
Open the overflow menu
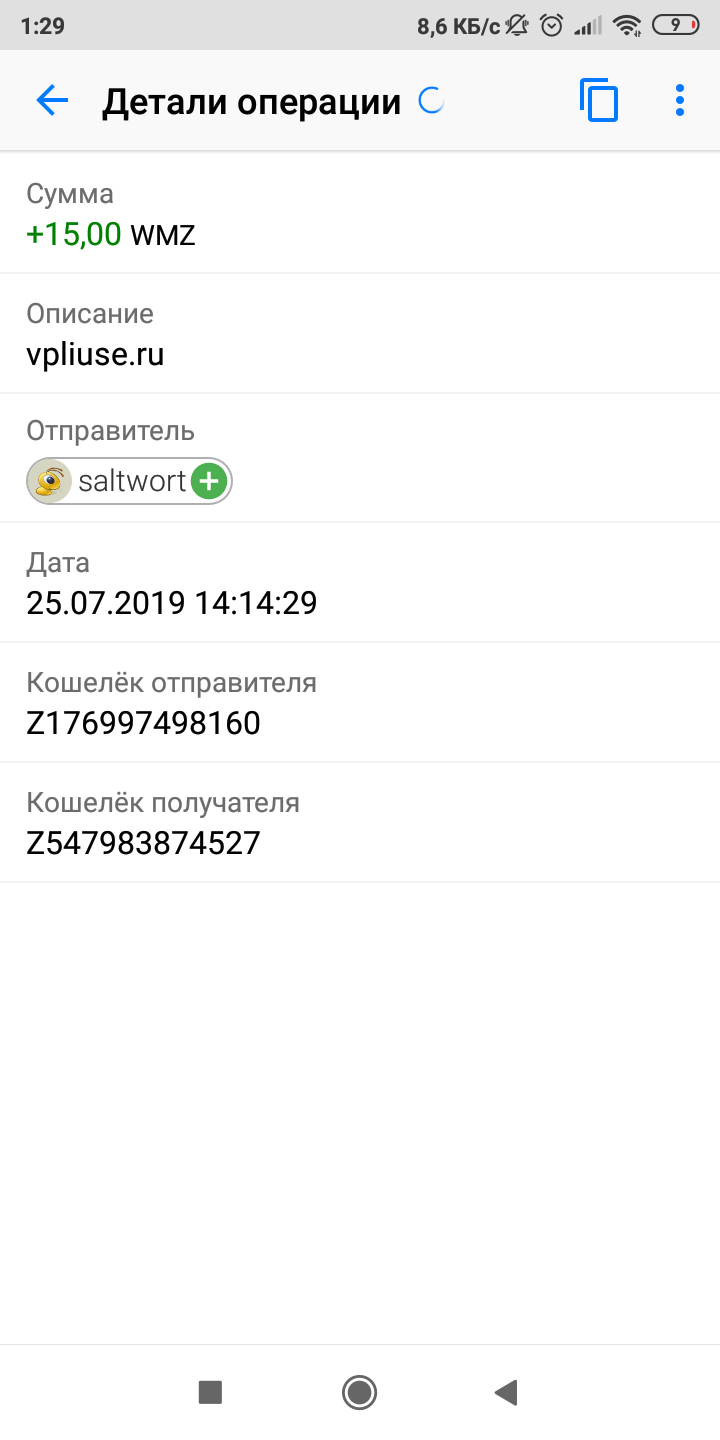click(x=680, y=100)
